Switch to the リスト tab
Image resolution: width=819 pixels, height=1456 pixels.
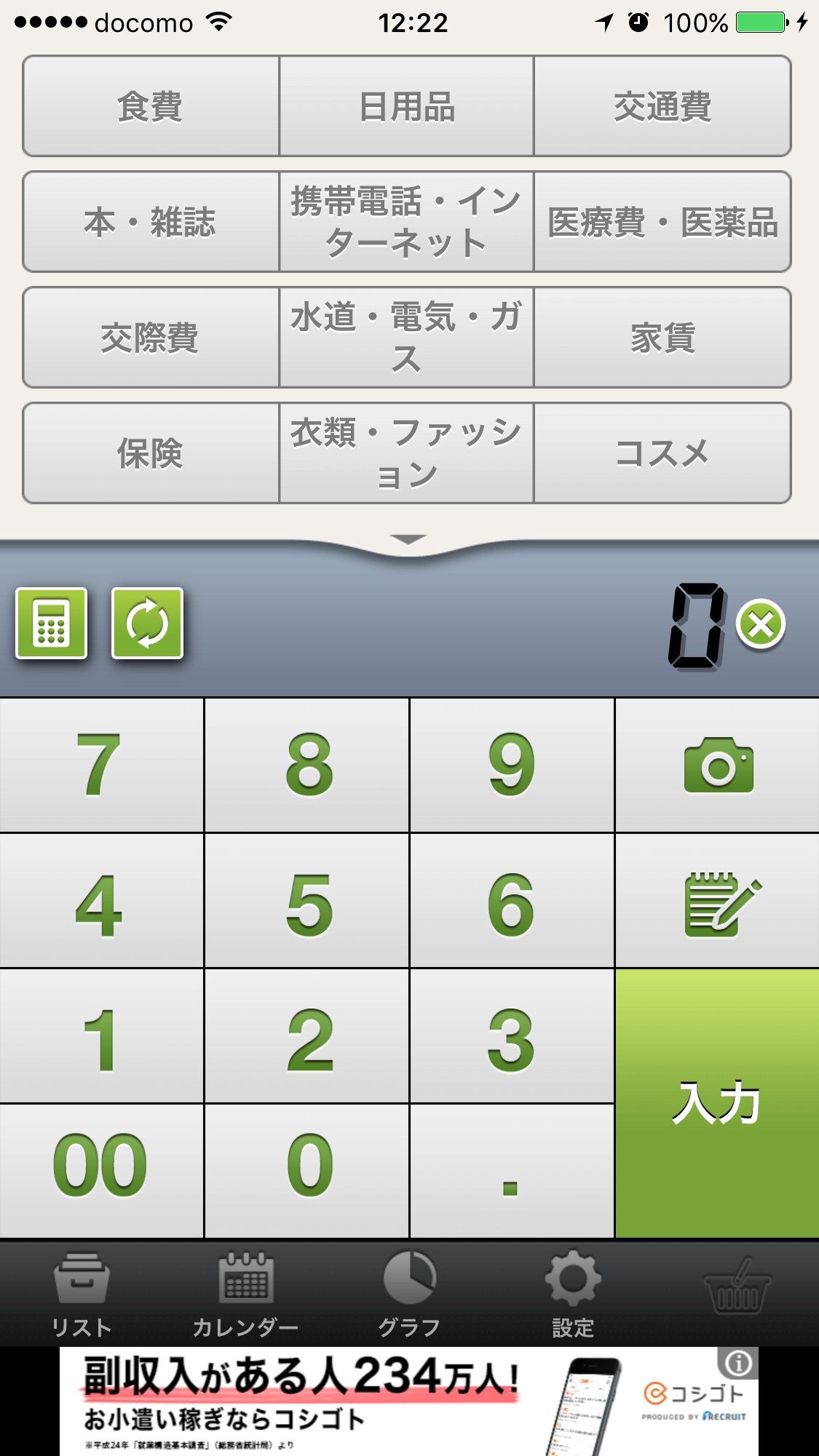point(82,1294)
